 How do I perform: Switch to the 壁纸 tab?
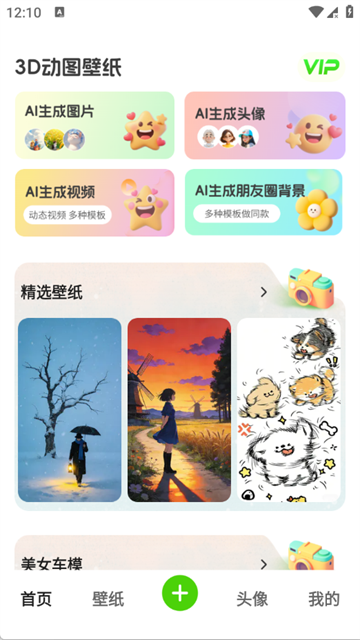[x=108, y=599]
